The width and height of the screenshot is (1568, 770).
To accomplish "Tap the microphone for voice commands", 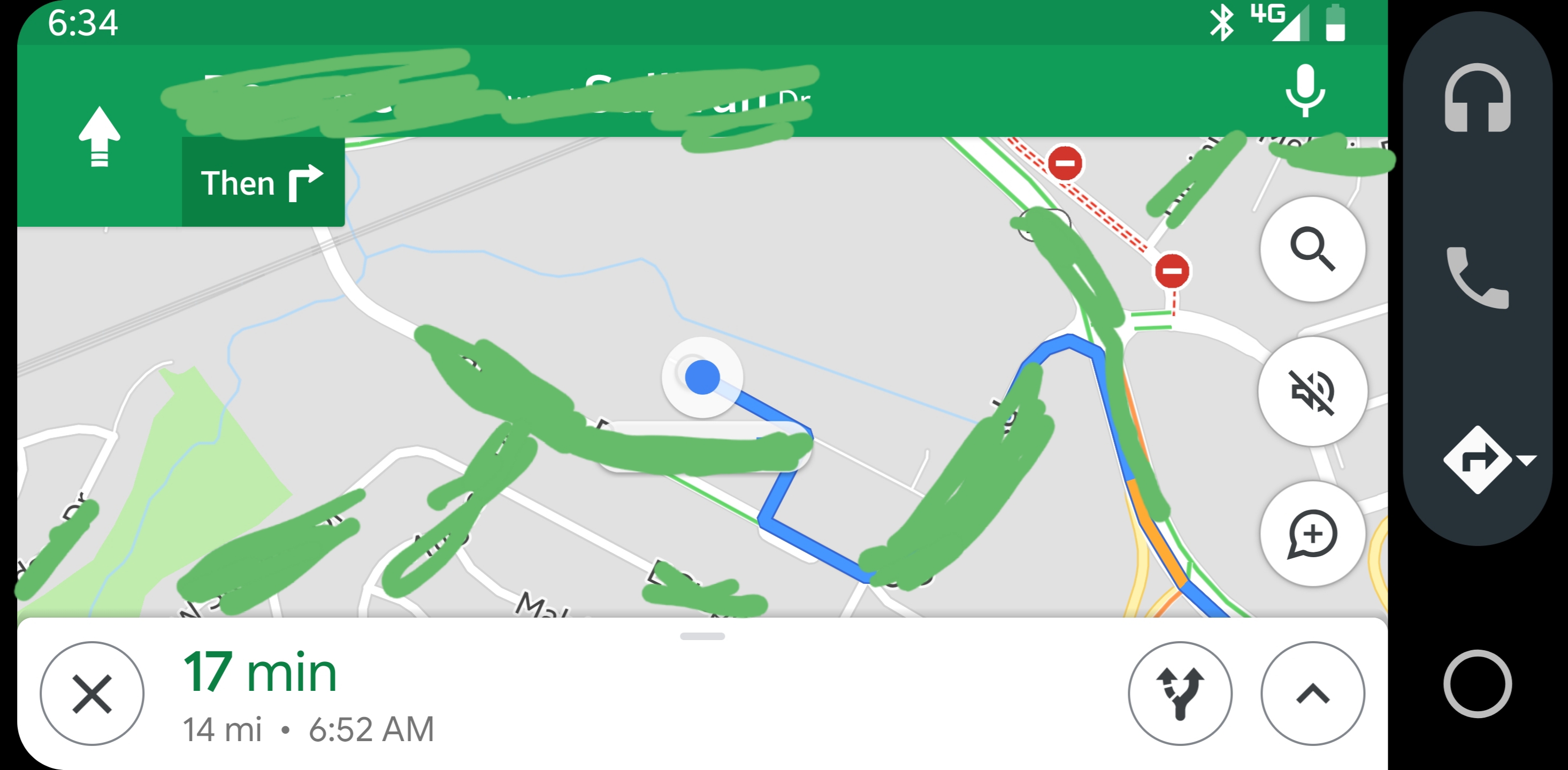I will tap(1304, 91).
